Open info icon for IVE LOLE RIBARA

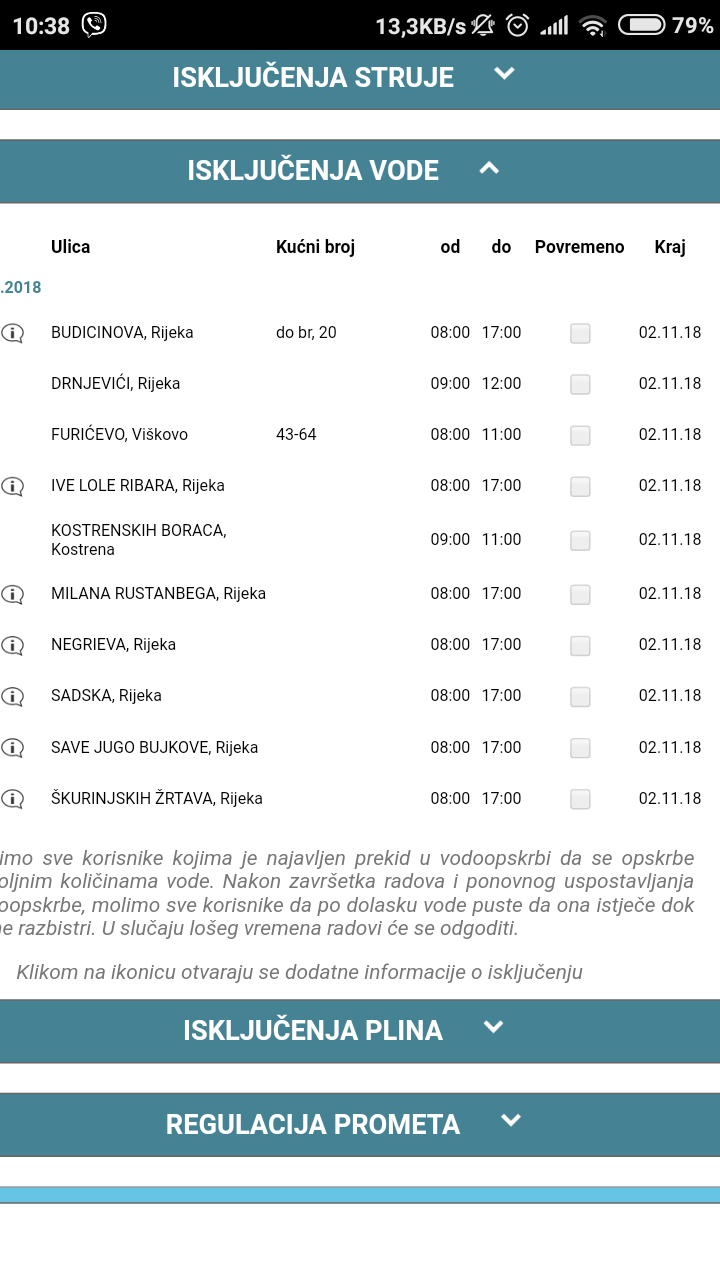pos(12,486)
